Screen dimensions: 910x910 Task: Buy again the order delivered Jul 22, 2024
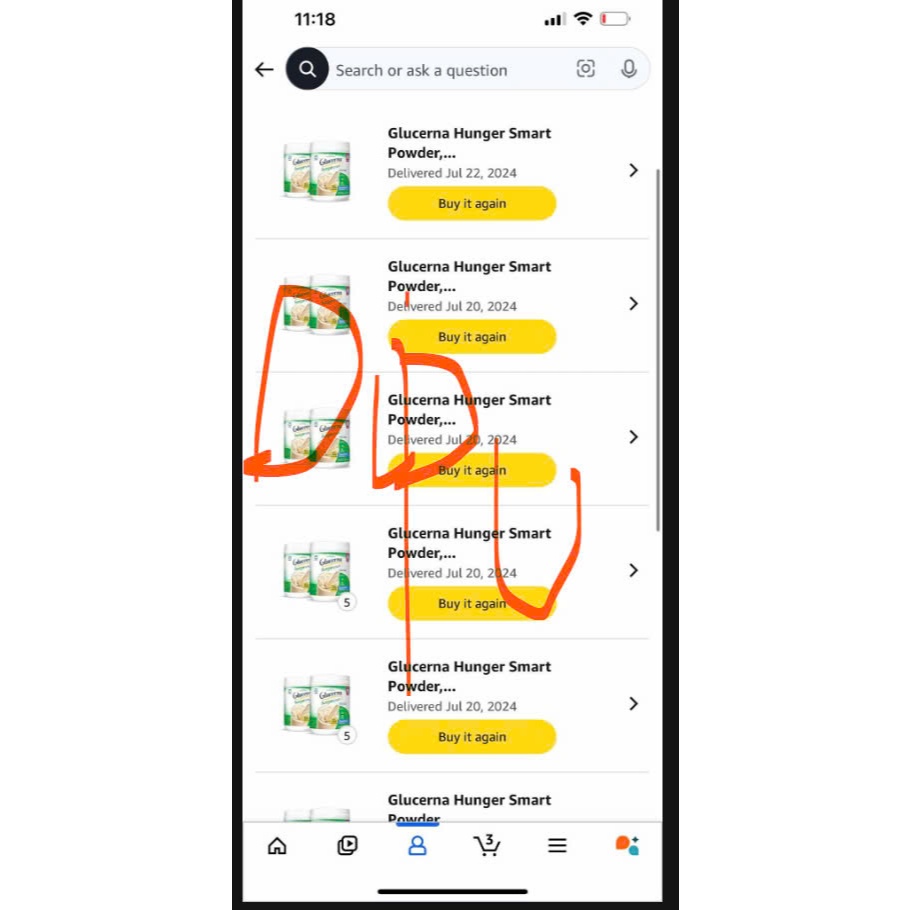(472, 203)
